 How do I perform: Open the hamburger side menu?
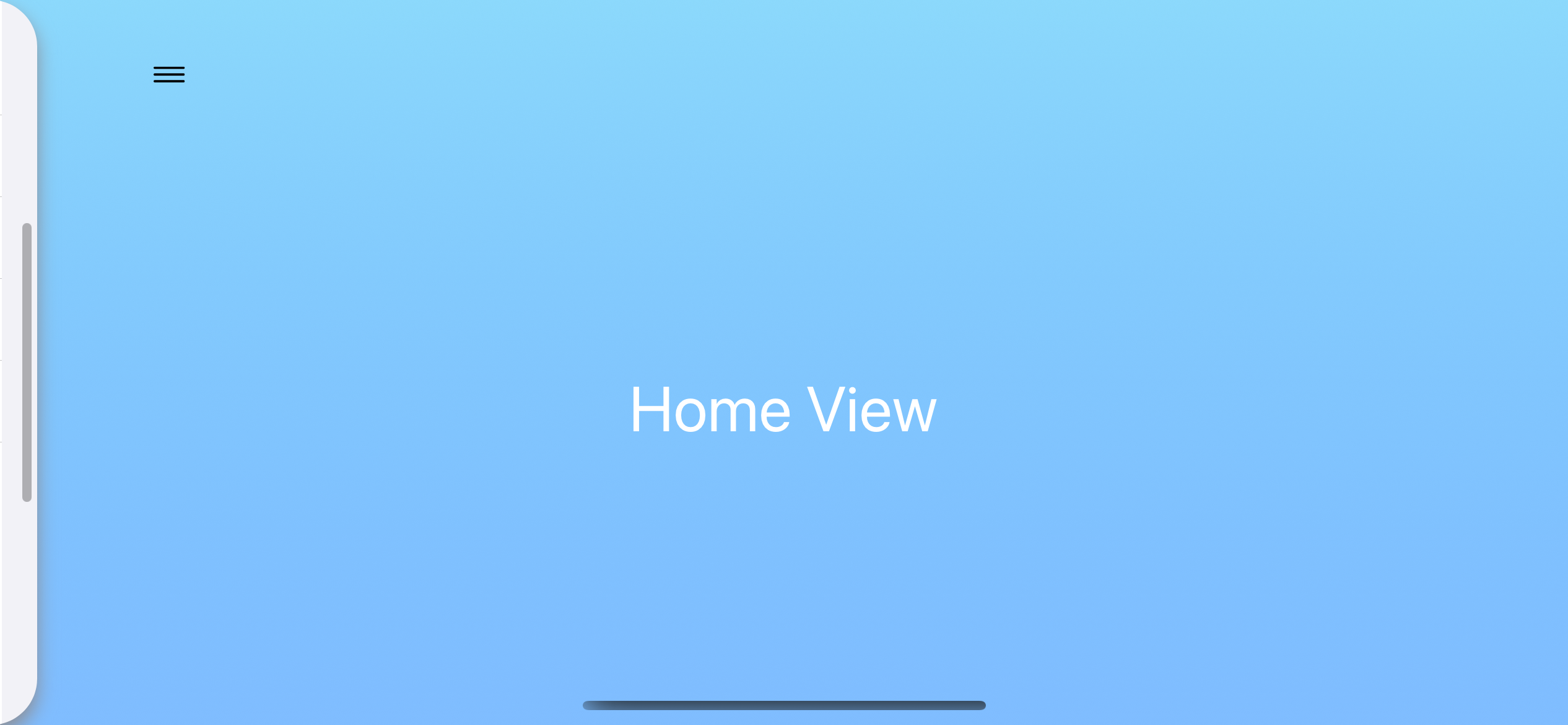pos(169,74)
